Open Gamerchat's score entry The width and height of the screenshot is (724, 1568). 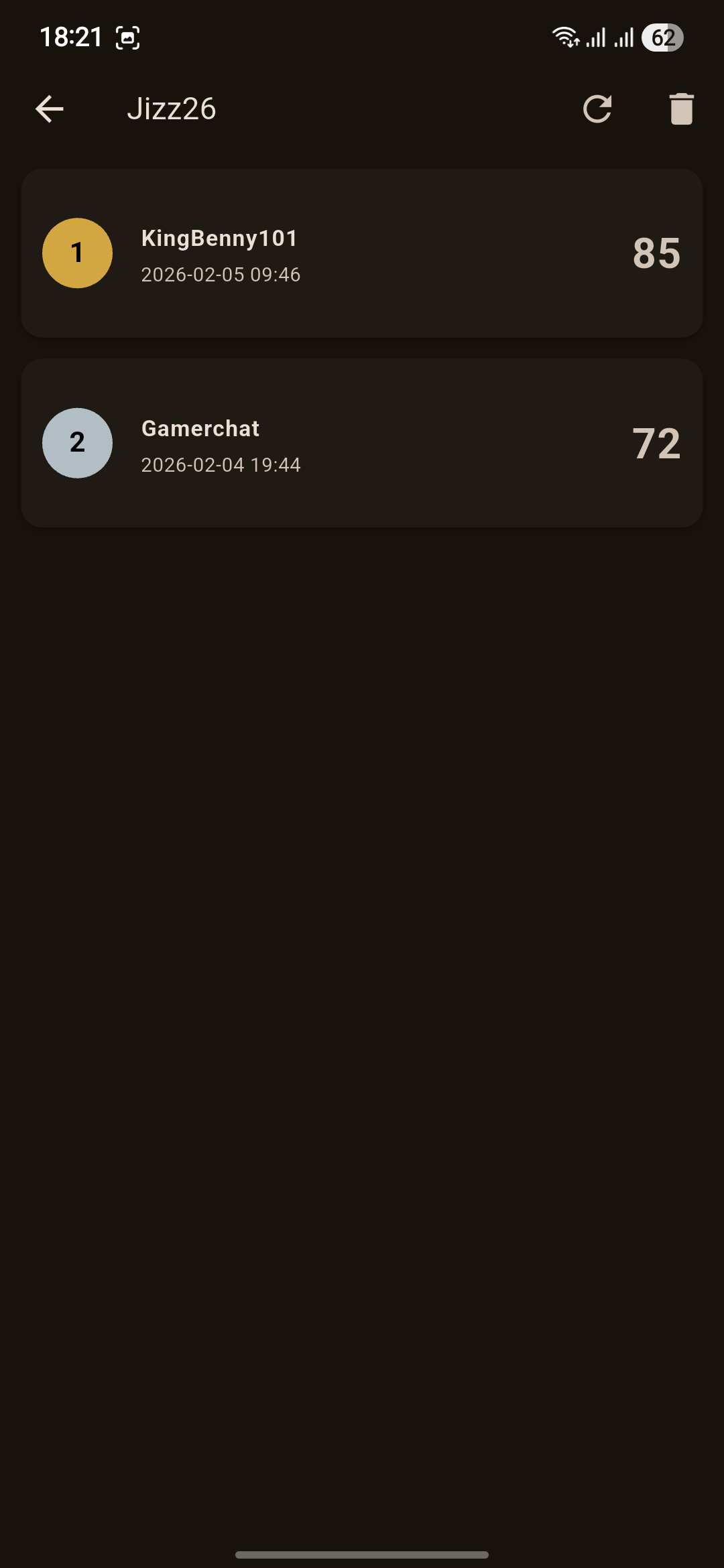(x=362, y=443)
